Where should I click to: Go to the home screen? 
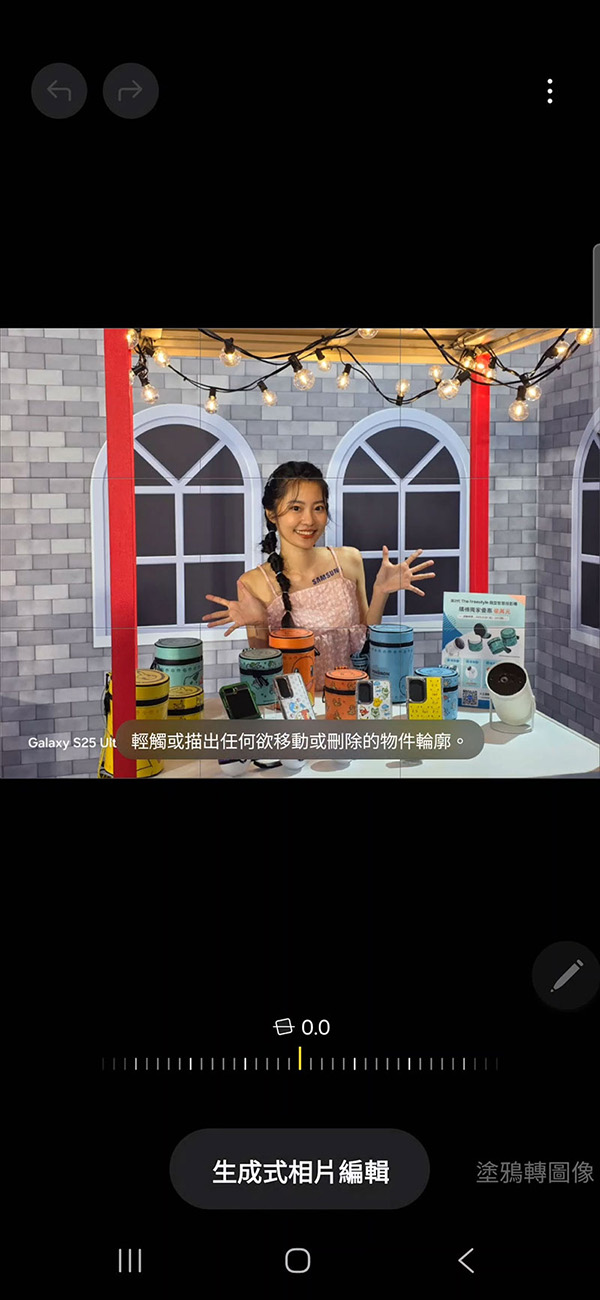298,1260
